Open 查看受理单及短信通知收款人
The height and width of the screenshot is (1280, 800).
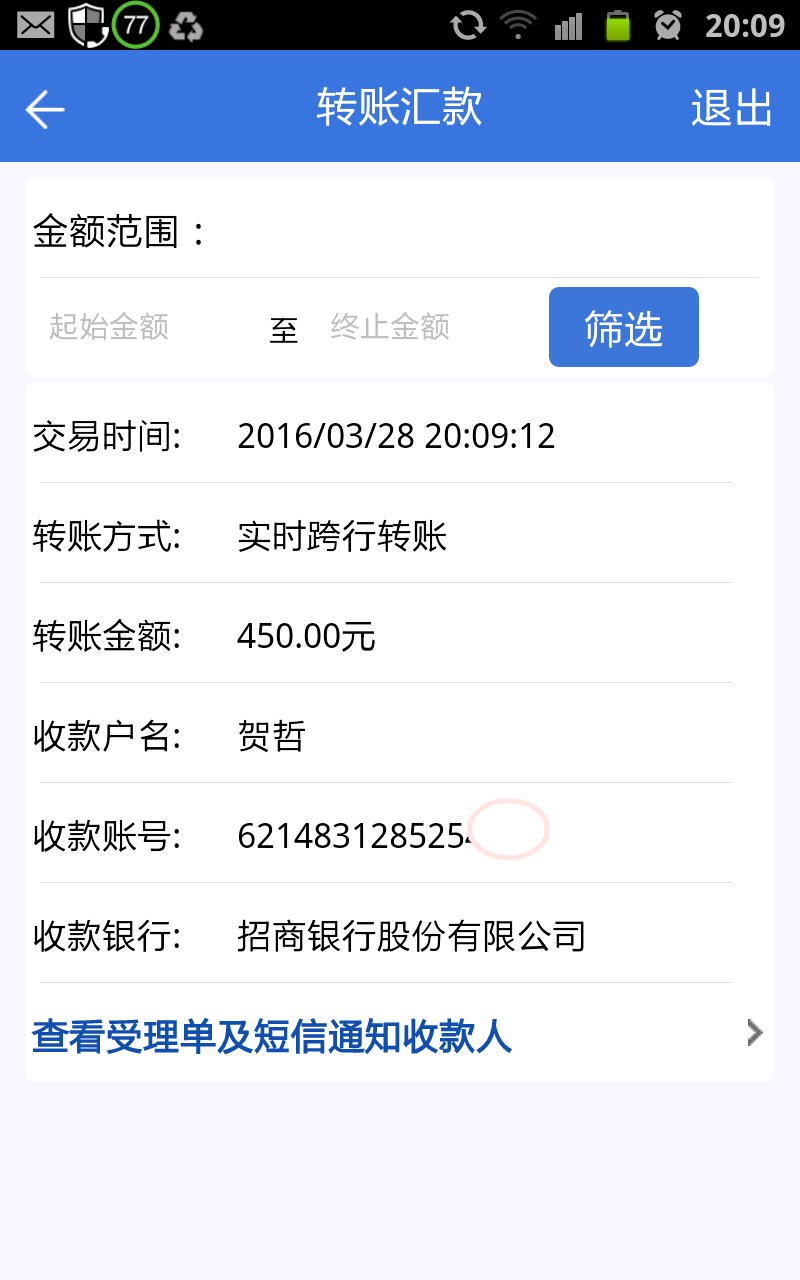398,1037
